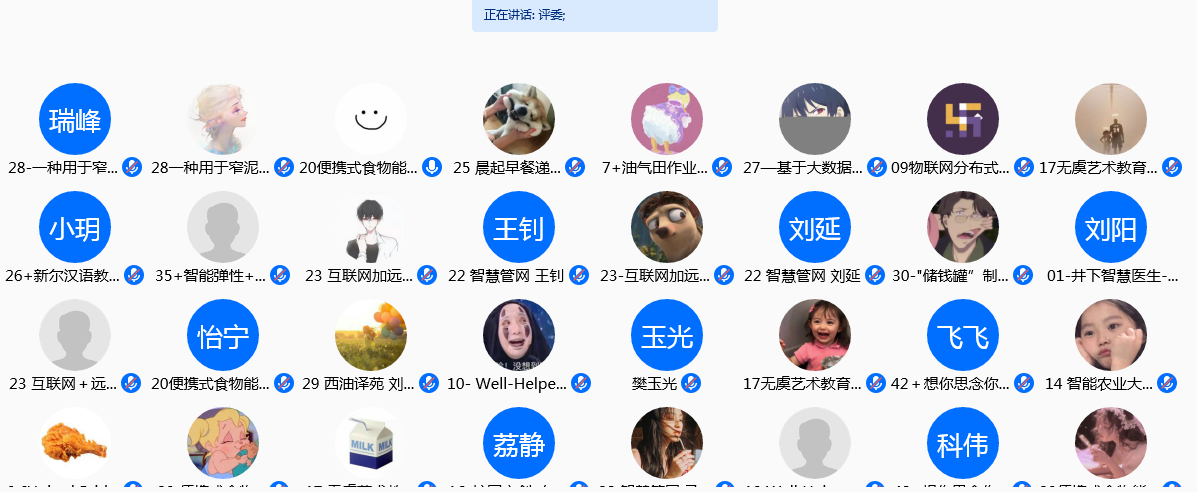
Task: Select the 7+油气田作业 participant
Action: 667,119
